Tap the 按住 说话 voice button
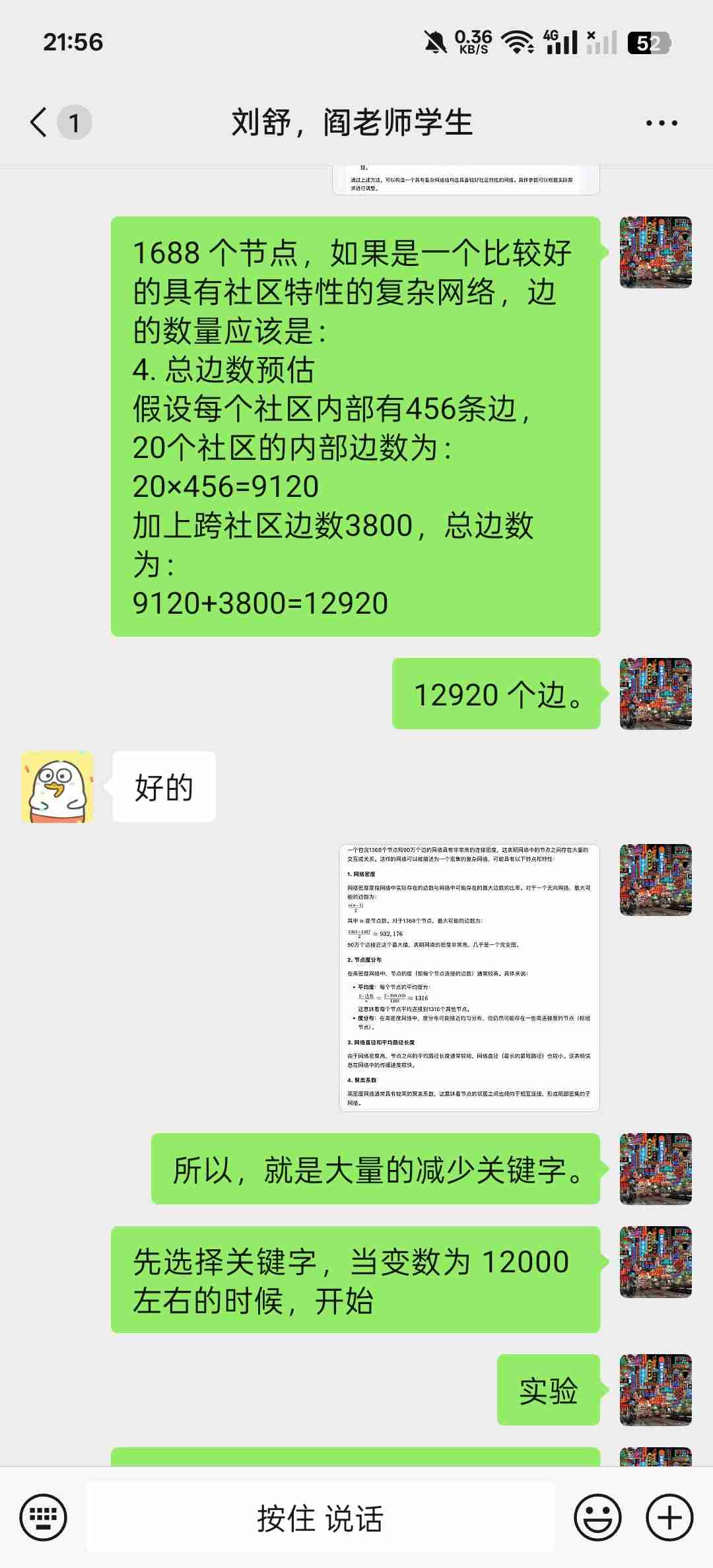The image size is (713, 1568). pos(320,1518)
